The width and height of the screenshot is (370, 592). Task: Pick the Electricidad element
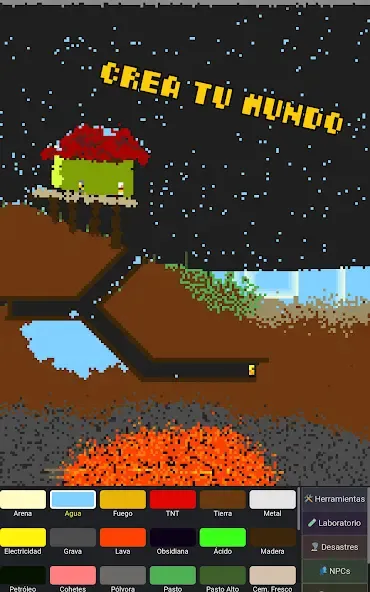(x=23, y=537)
